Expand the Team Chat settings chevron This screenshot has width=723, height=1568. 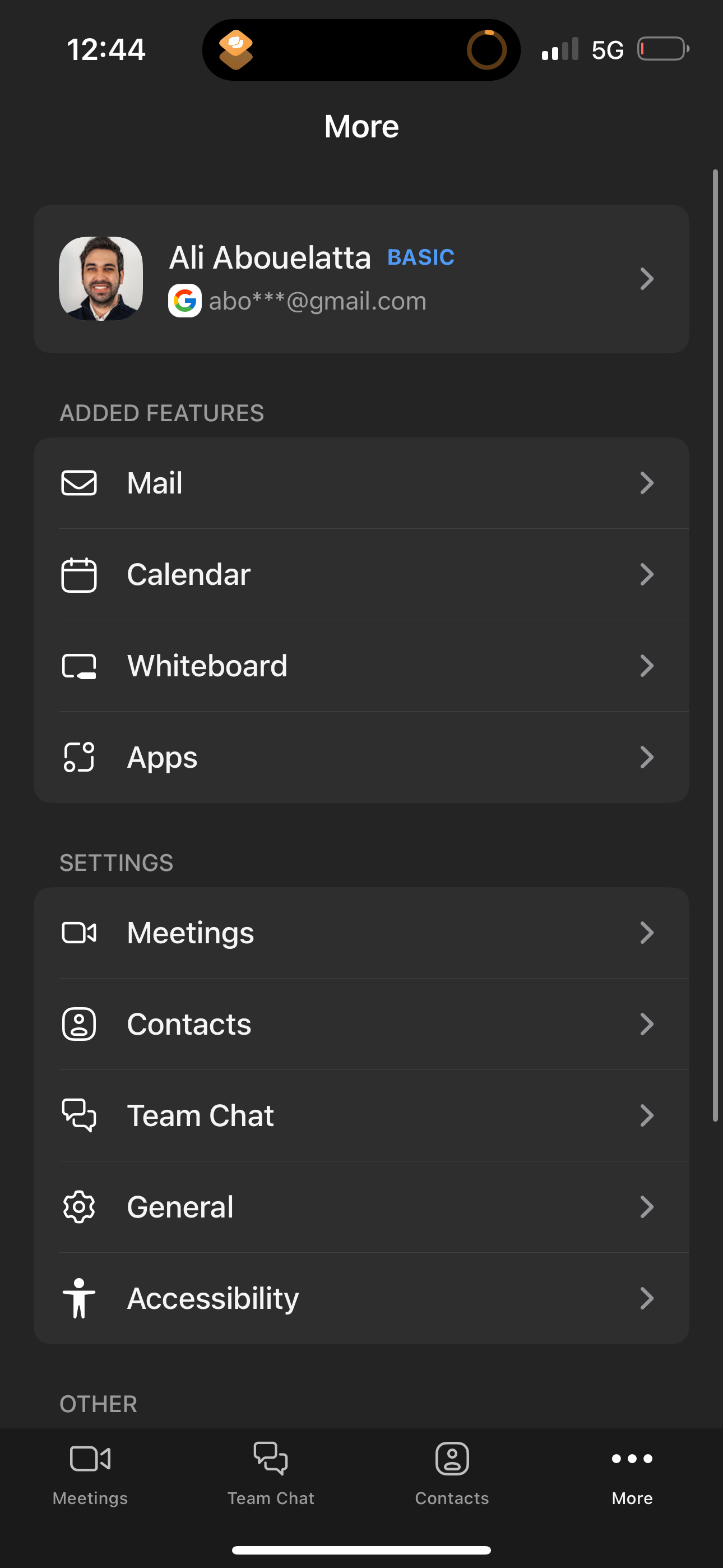click(x=647, y=1115)
